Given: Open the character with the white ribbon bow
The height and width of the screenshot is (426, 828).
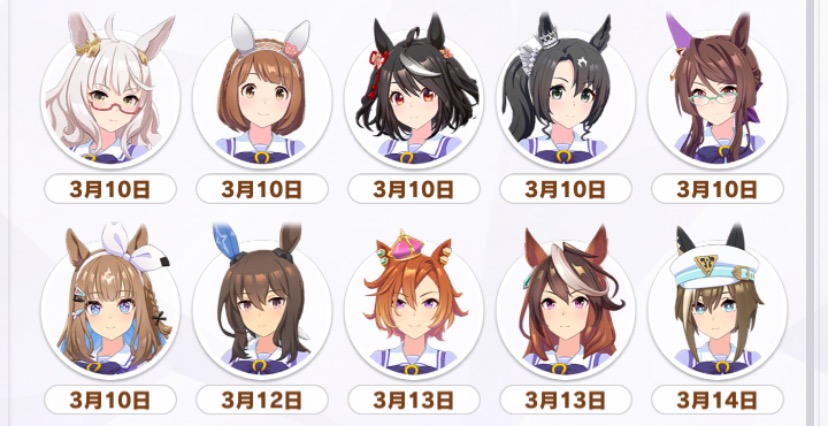Looking at the screenshot, I should (110, 310).
